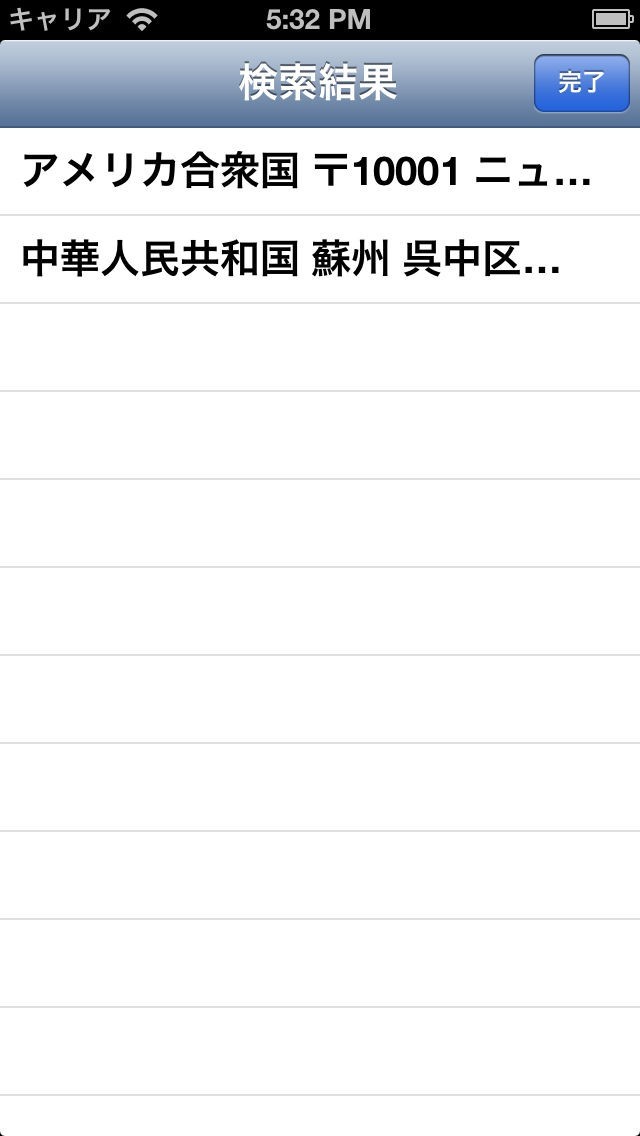Select the 中華人民共和国 蘇州 呉中区 result
640x1136 pixels.
coord(320,259)
